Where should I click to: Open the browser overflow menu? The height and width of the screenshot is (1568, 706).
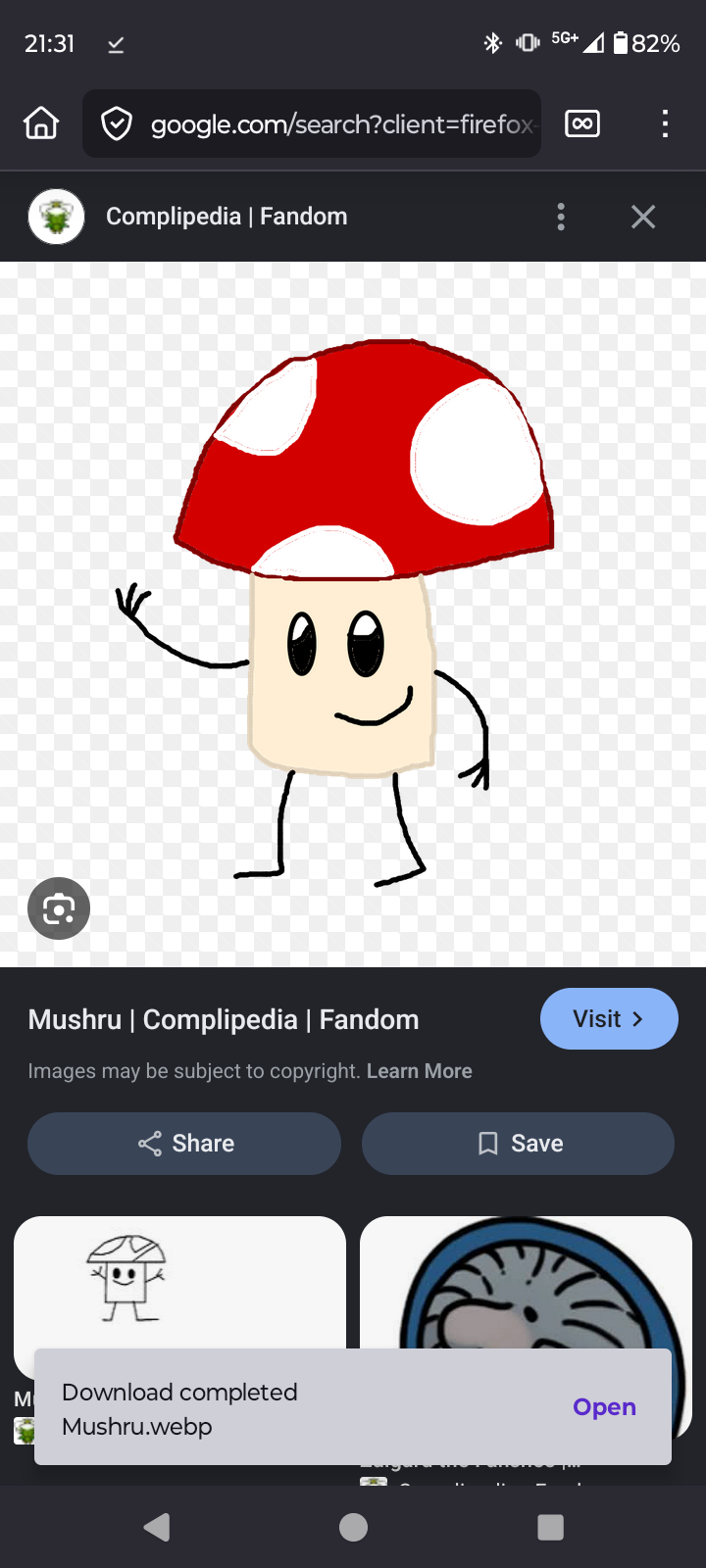(665, 123)
